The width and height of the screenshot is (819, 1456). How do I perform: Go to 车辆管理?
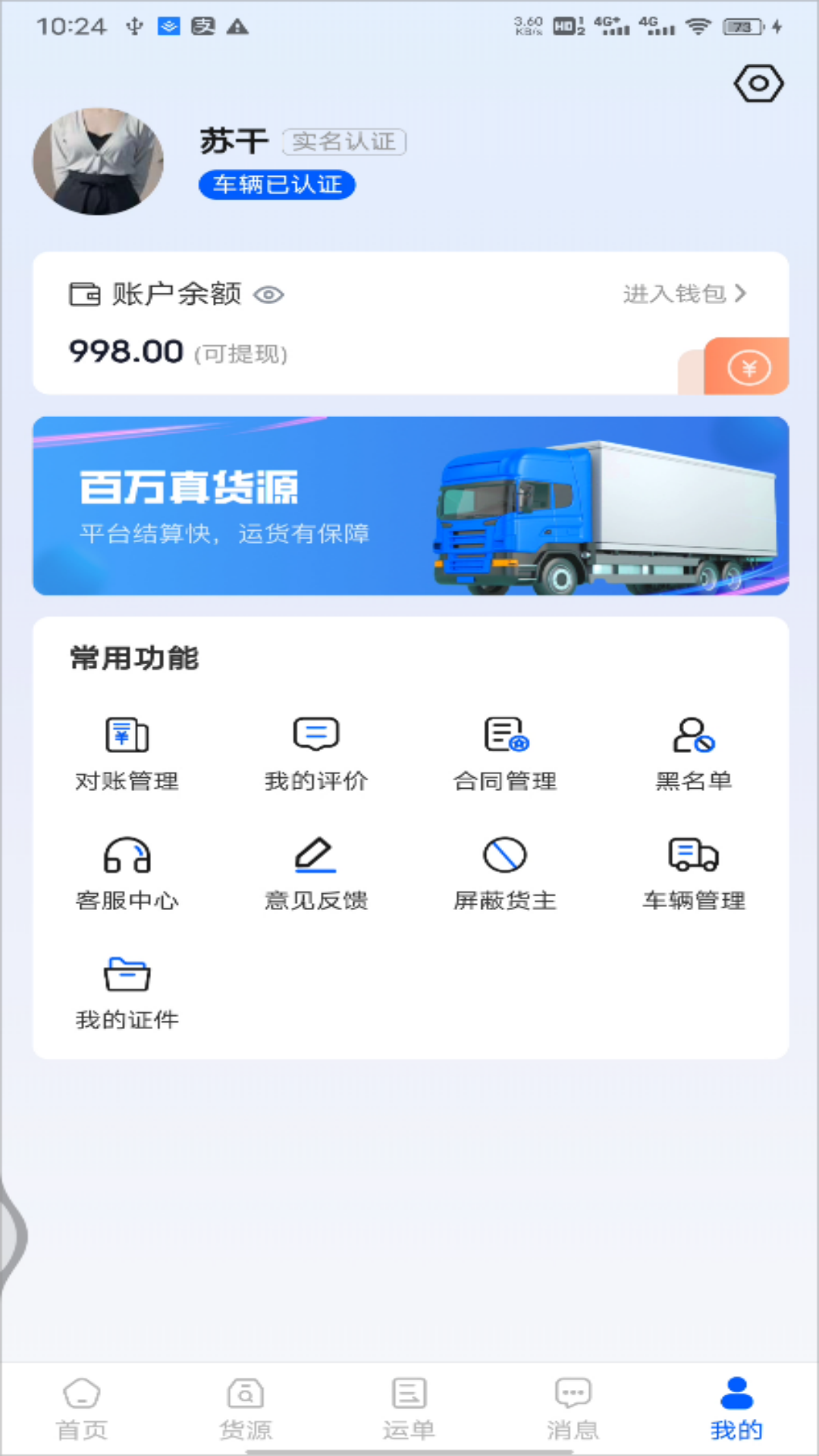point(694,874)
